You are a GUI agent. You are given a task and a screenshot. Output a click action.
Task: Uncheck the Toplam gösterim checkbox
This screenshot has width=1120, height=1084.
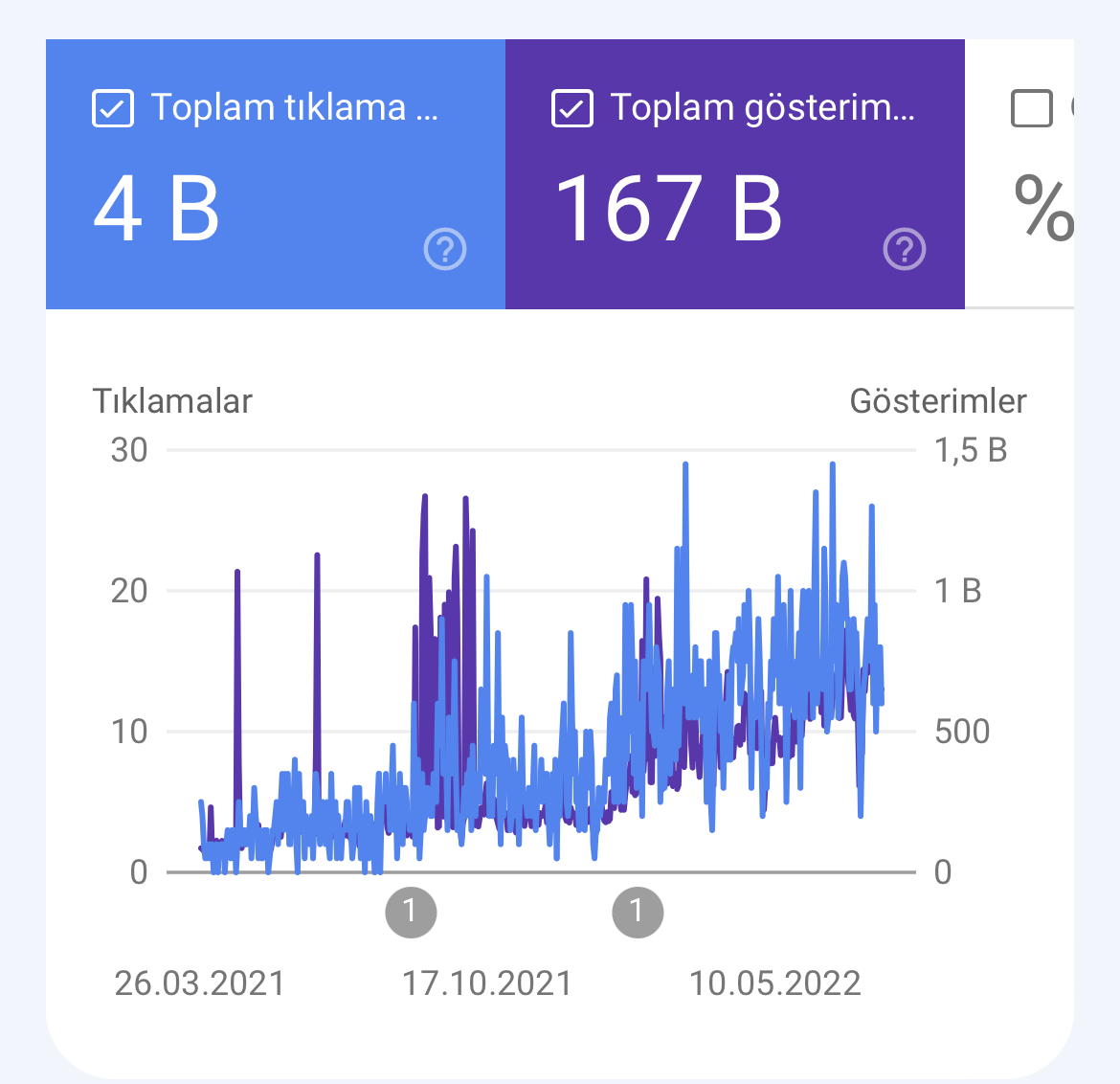coord(572,108)
